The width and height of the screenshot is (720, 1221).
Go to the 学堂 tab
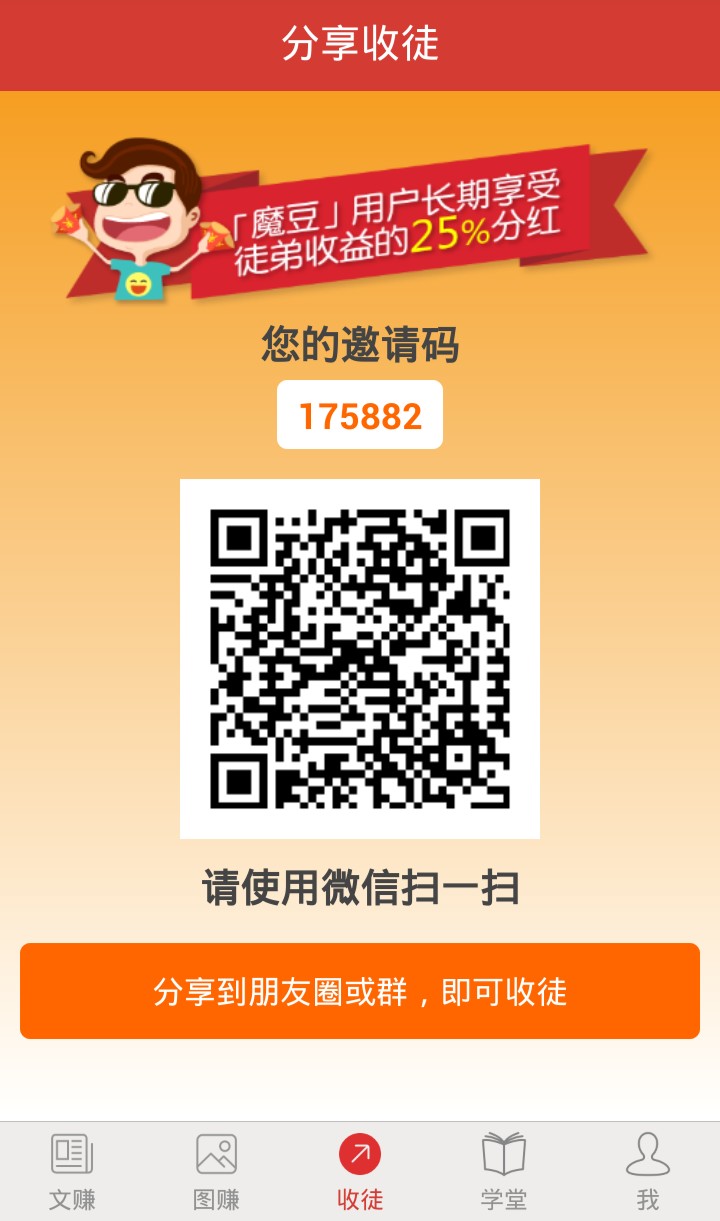(504, 1171)
